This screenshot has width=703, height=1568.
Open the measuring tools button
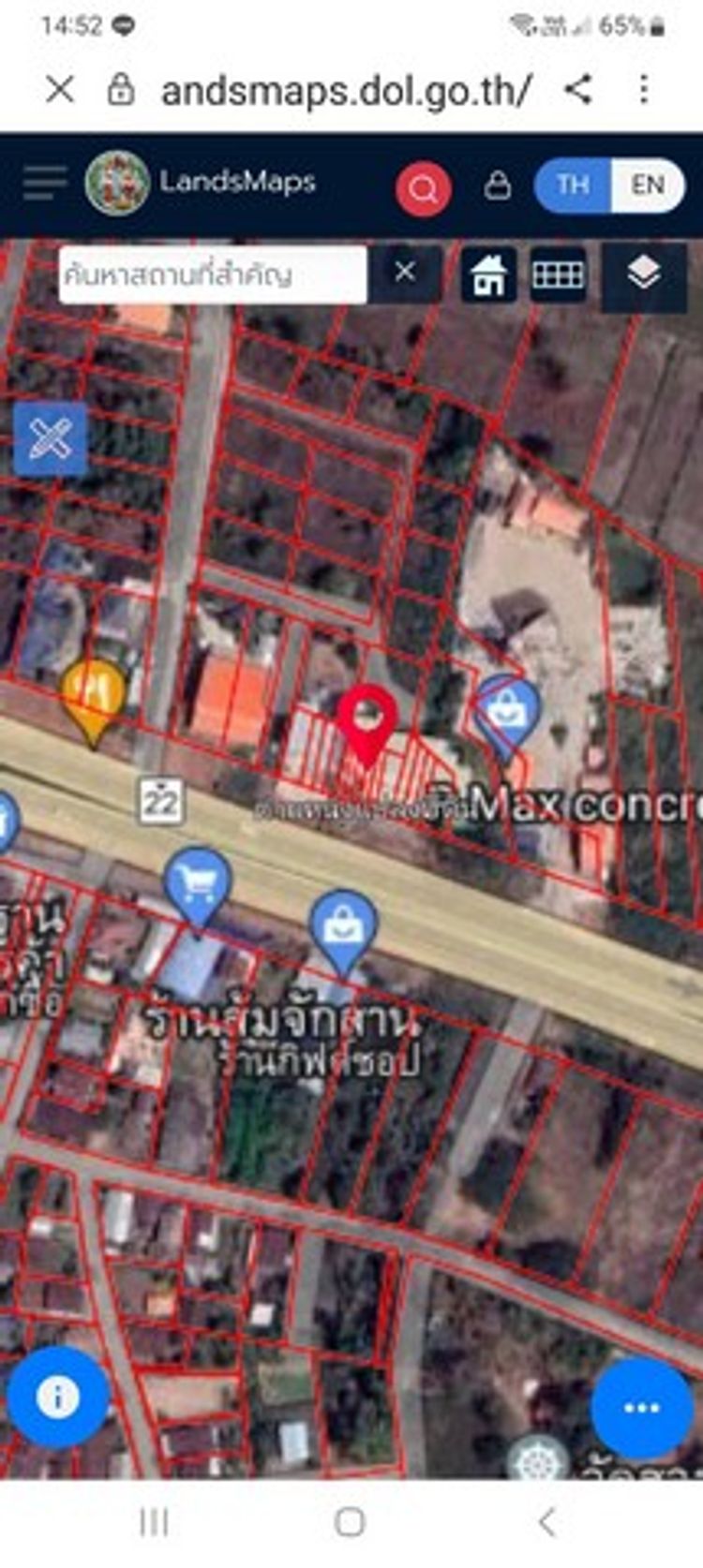pos(51,438)
